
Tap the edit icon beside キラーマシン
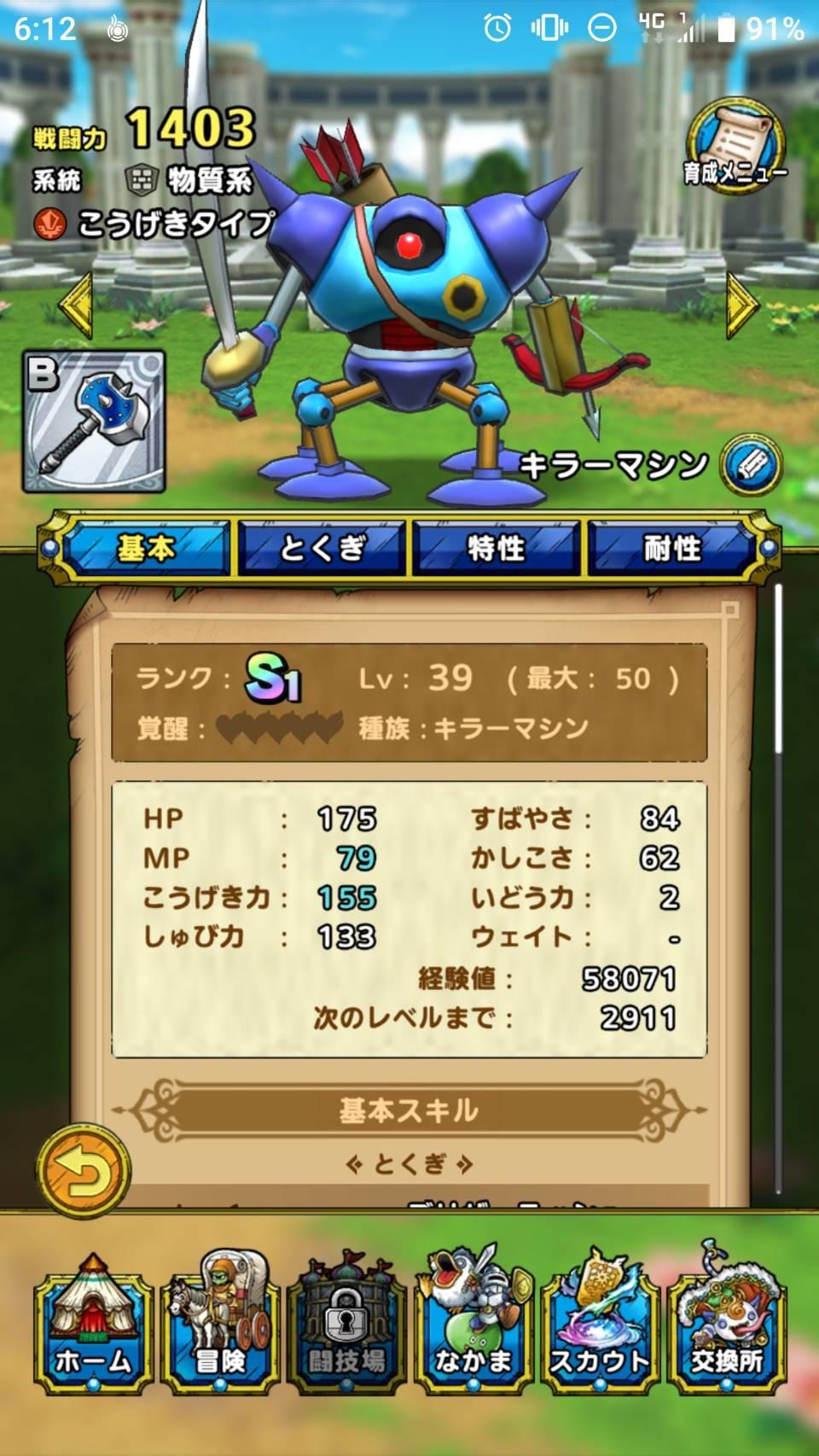coord(752,465)
